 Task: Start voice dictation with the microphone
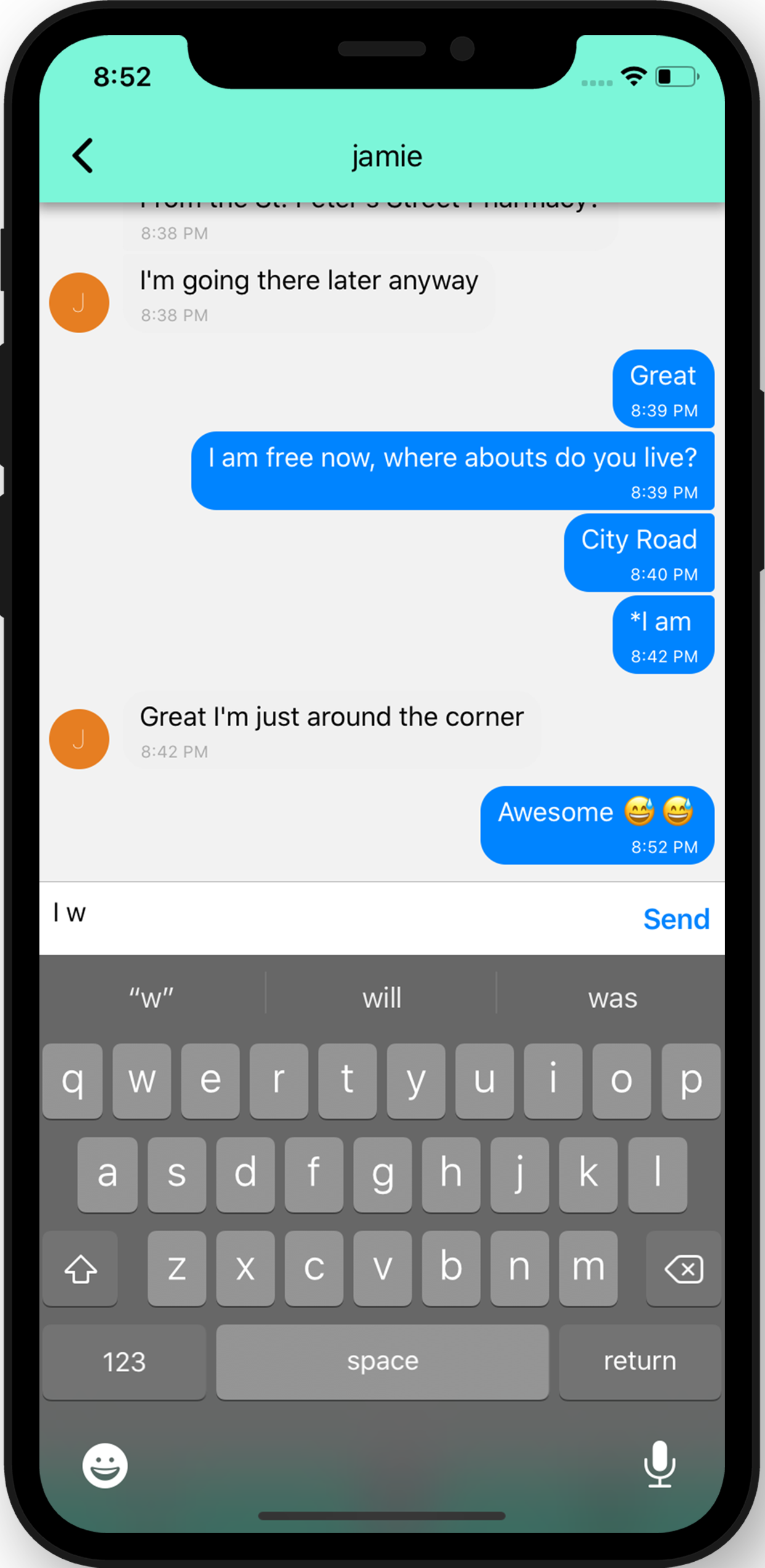660,1464
